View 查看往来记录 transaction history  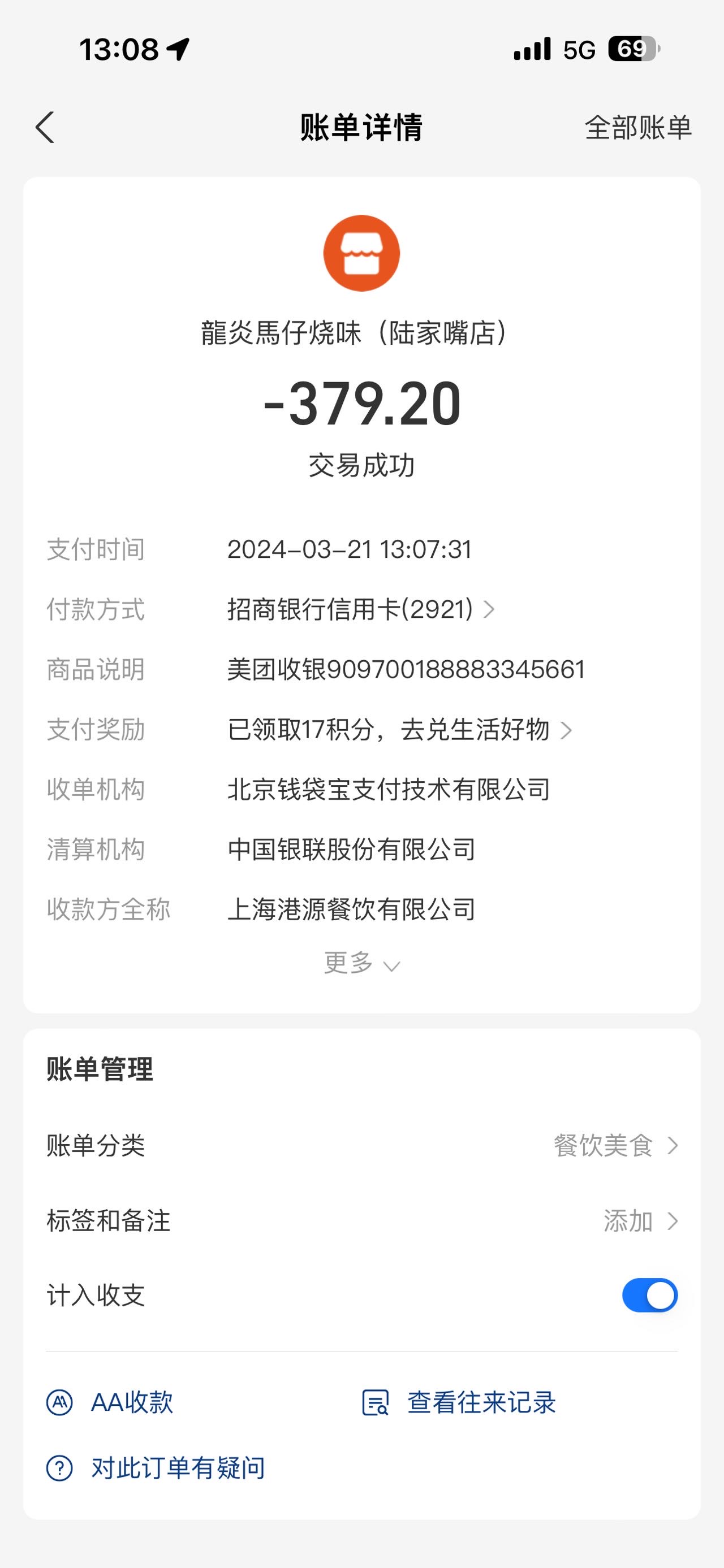click(x=459, y=1402)
